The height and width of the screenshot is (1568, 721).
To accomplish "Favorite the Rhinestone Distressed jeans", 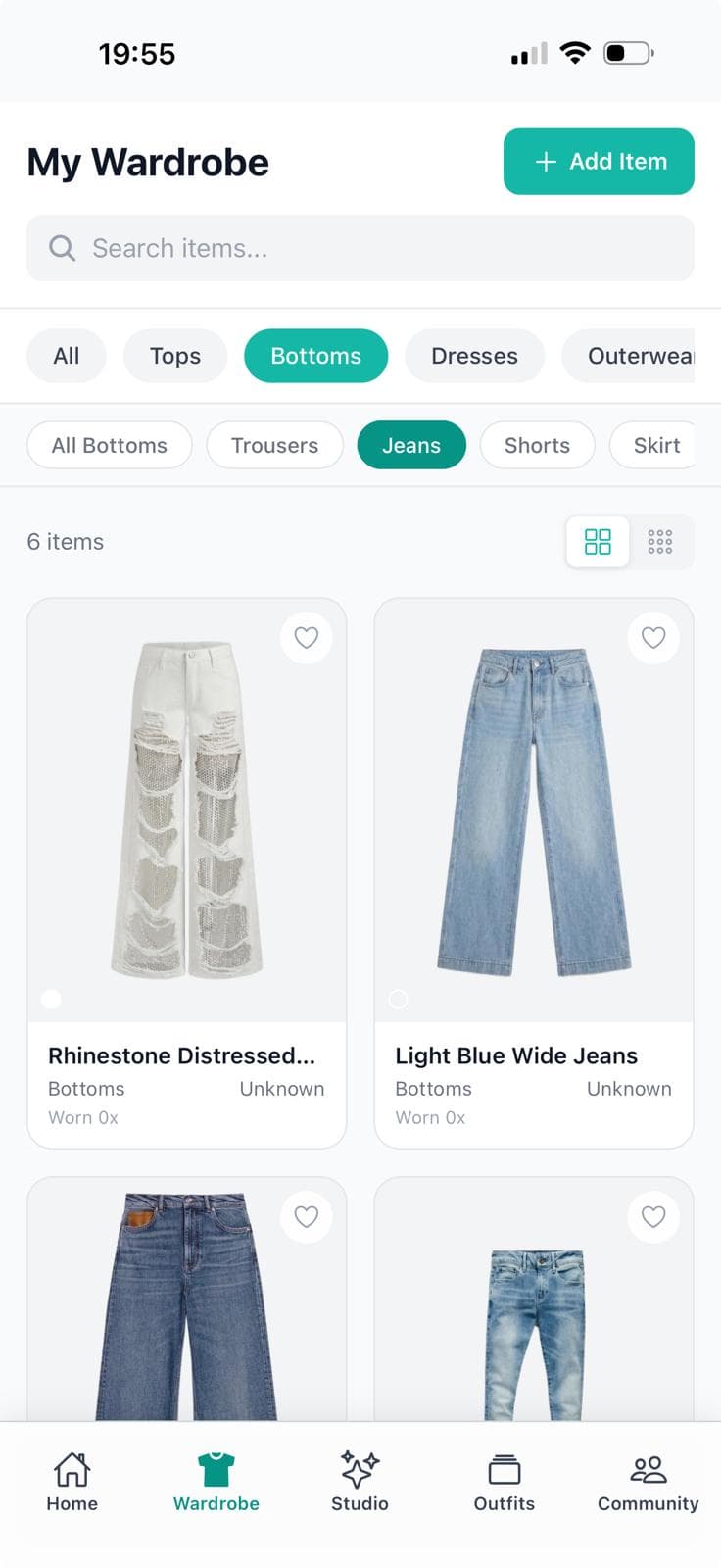I will click(x=306, y=637).
